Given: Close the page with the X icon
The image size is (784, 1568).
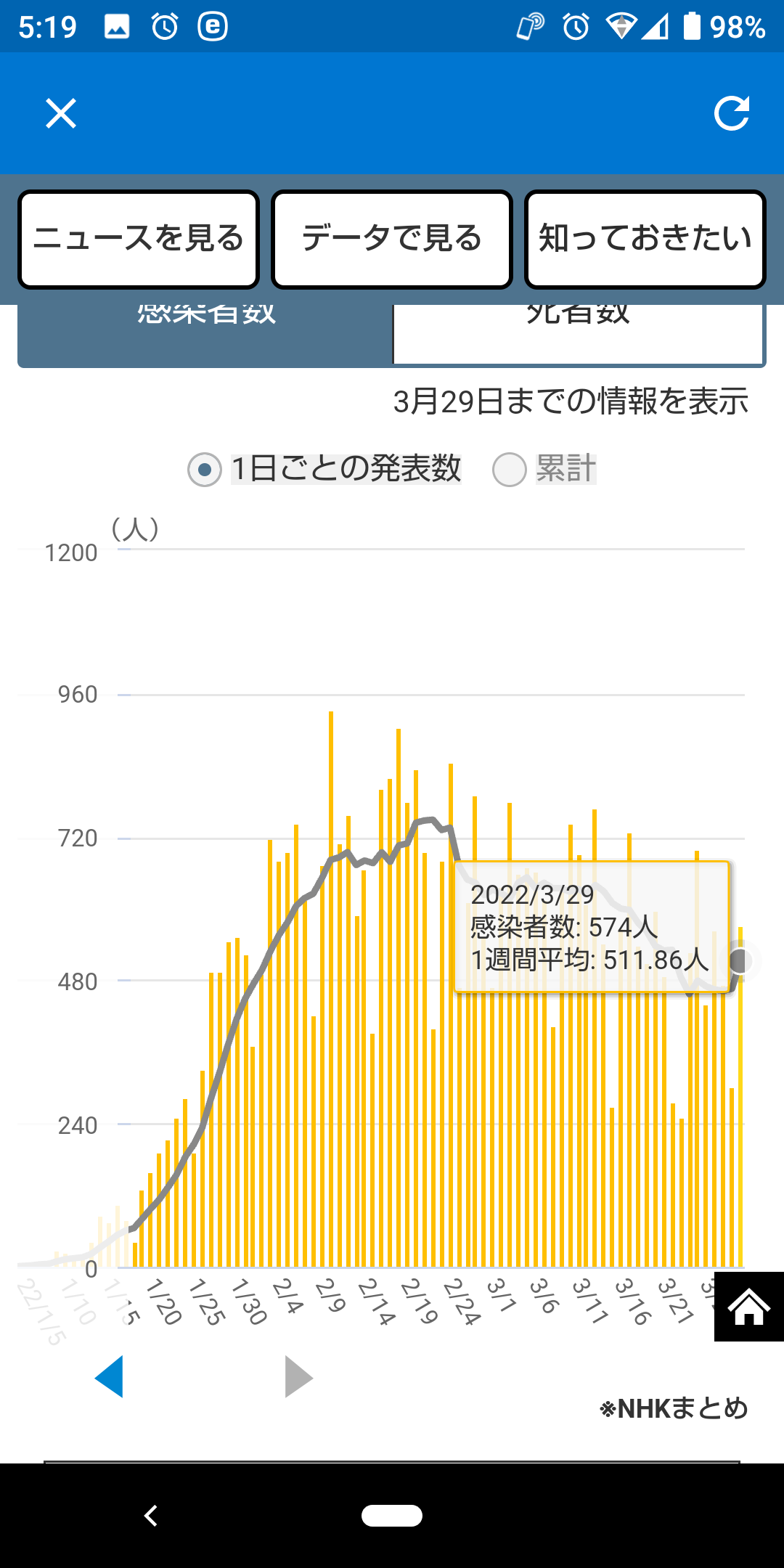Looking at the screenshot, I should [61, 114].
